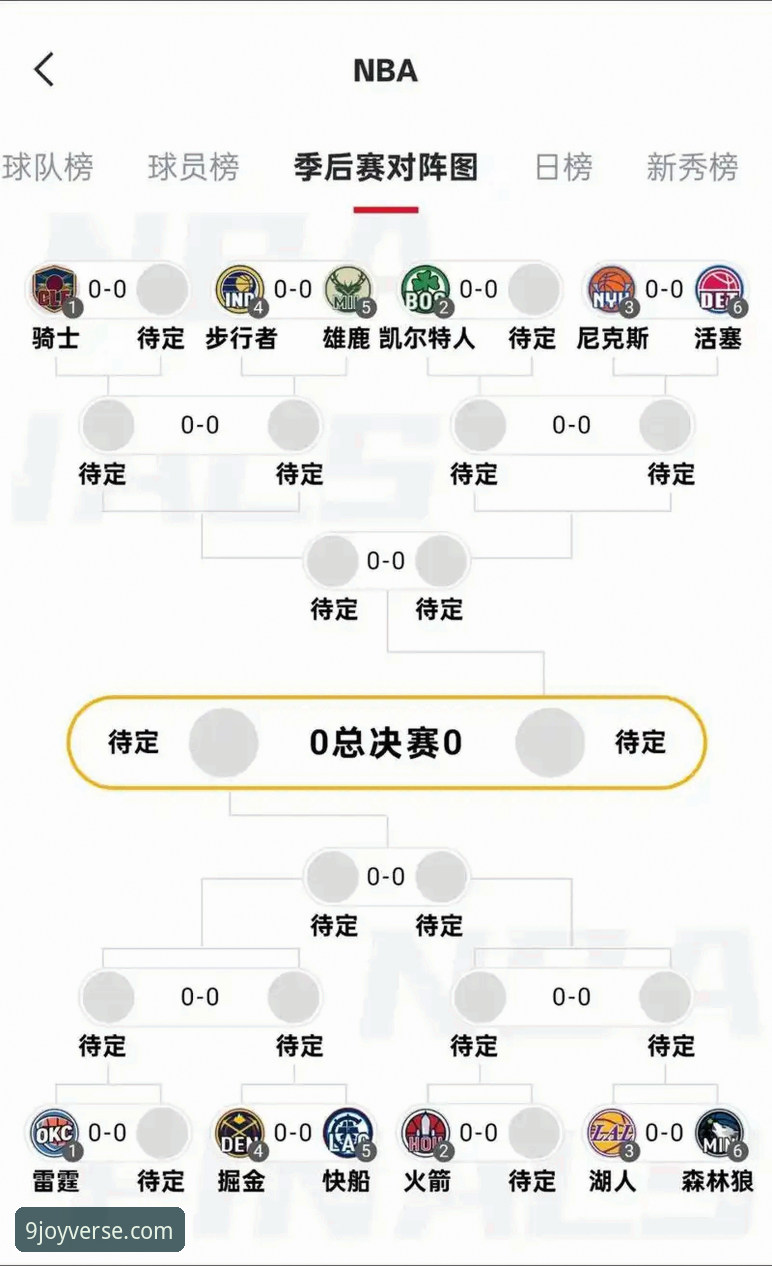Click the Rockets (火箭) team logo

coord(427,1133)
